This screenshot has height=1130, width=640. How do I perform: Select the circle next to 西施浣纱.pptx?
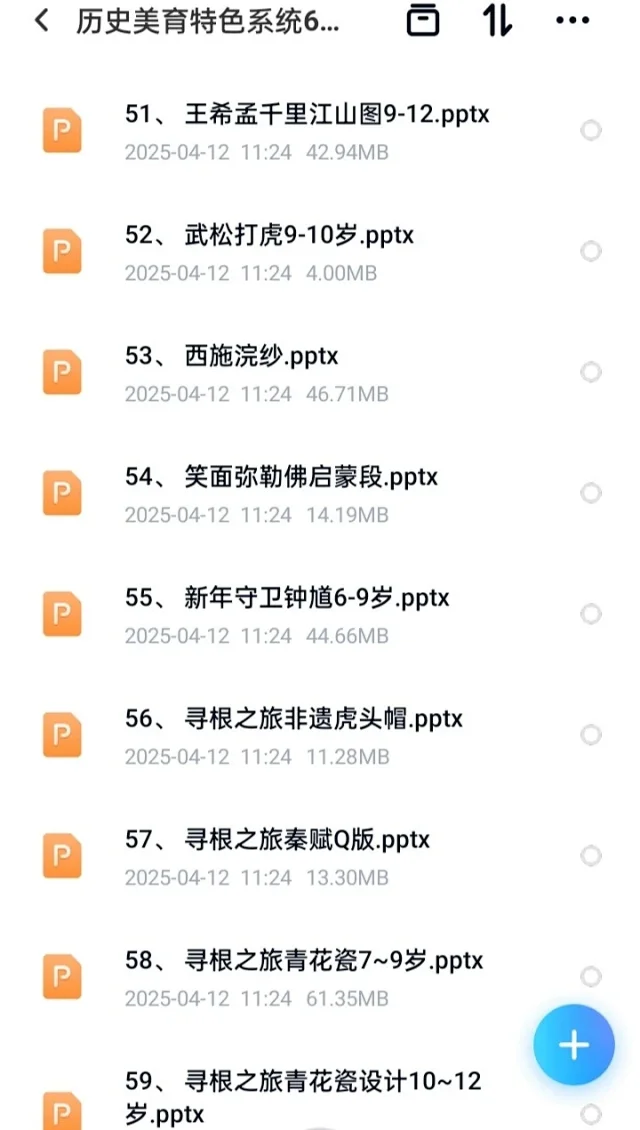[x=591, y=373]
